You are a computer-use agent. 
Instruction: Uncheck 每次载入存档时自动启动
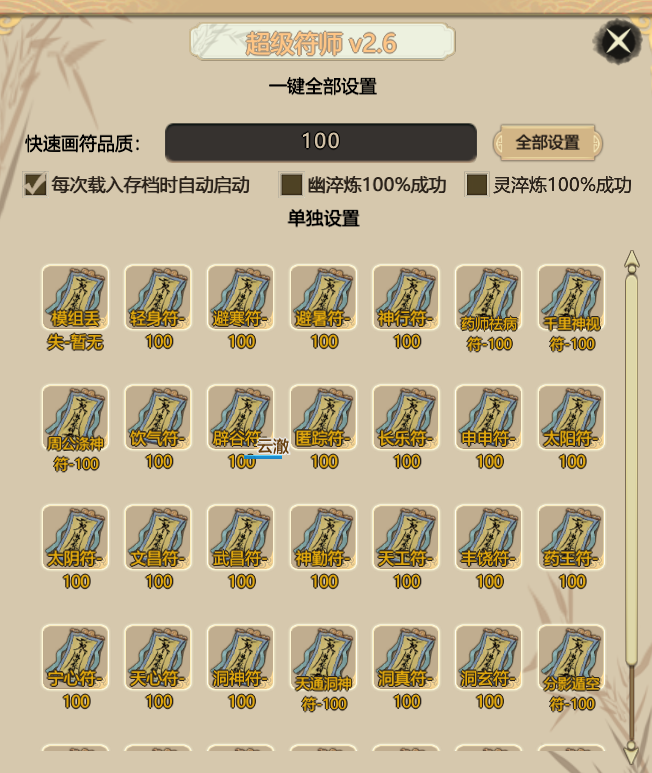36,185
